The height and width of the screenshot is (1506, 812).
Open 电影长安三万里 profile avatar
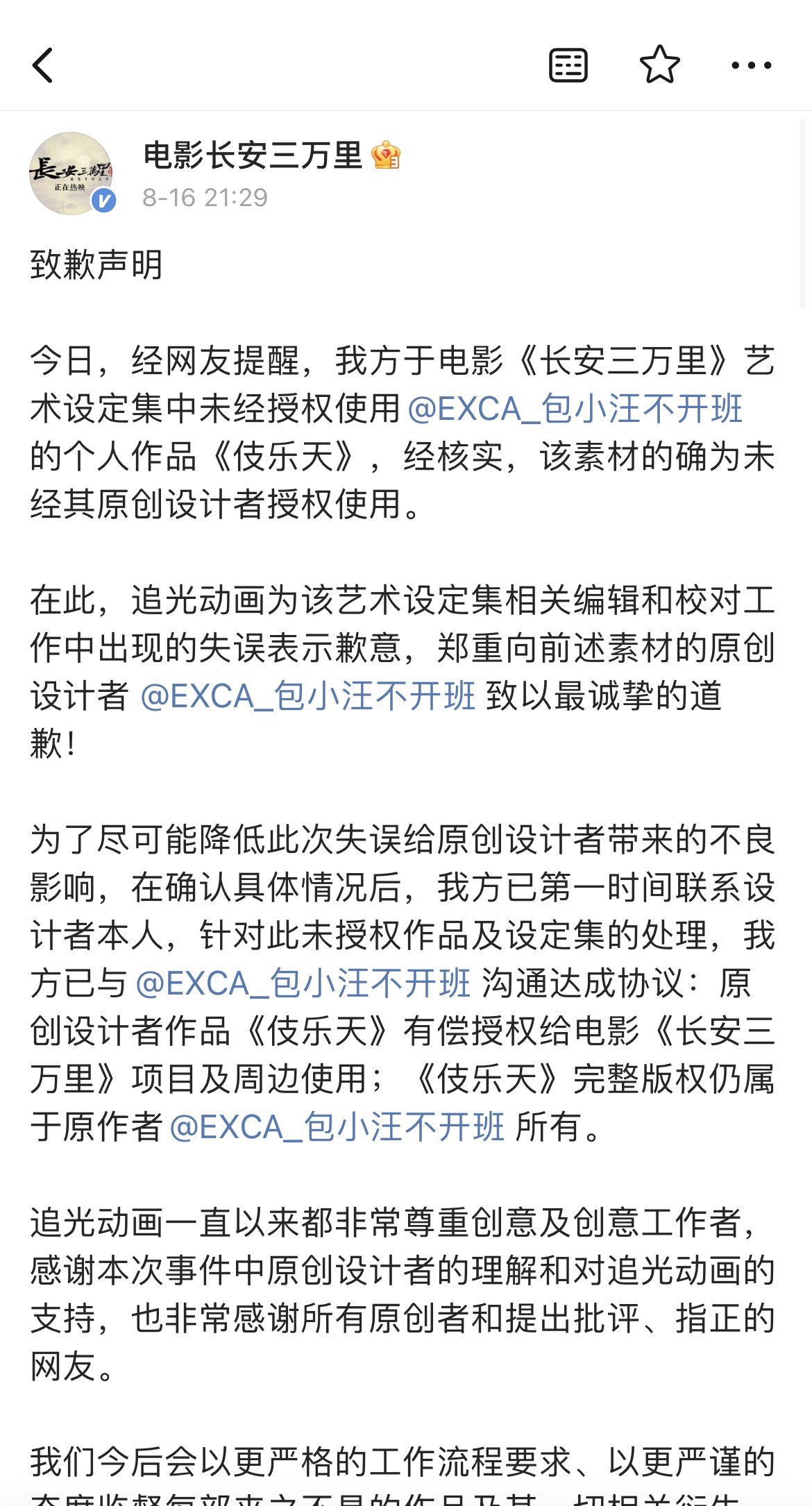click(x=71, y=173)
